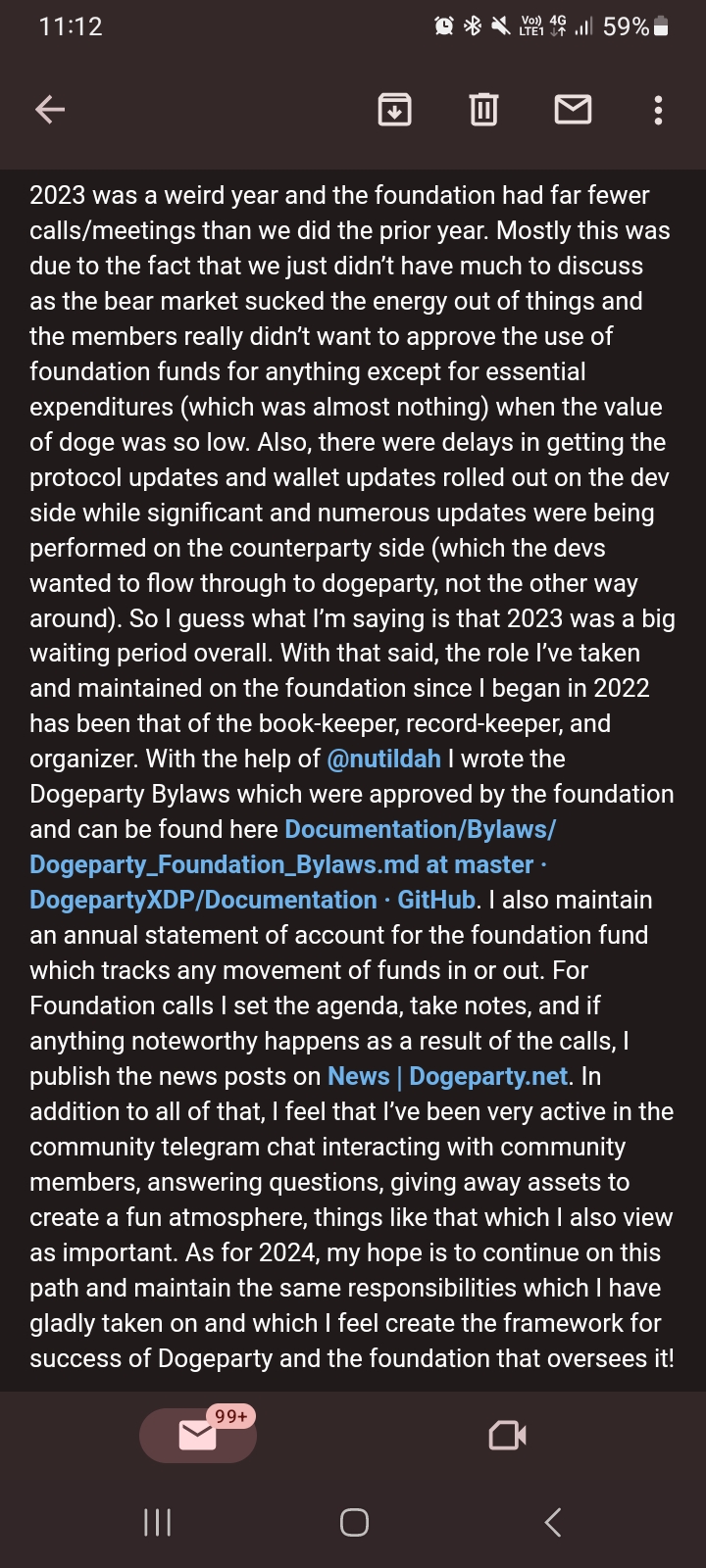Go to the home screen
The image size is (706, 1568).
(x=354, y=1522)
